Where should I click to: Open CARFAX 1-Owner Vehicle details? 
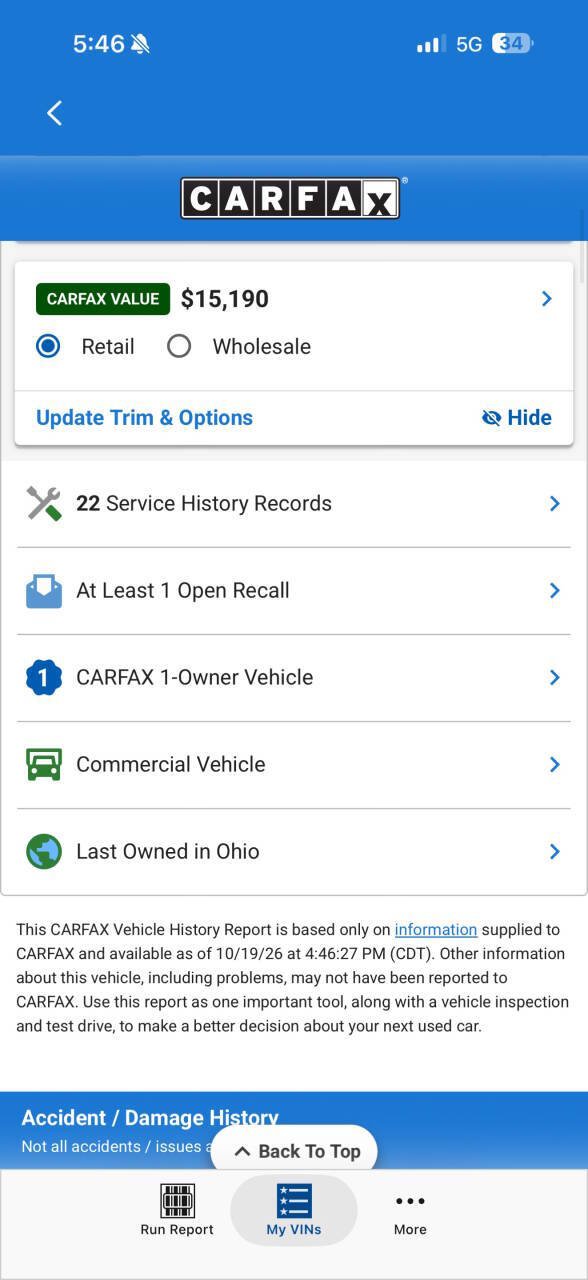pyautogui.click(x=294, y=678)
